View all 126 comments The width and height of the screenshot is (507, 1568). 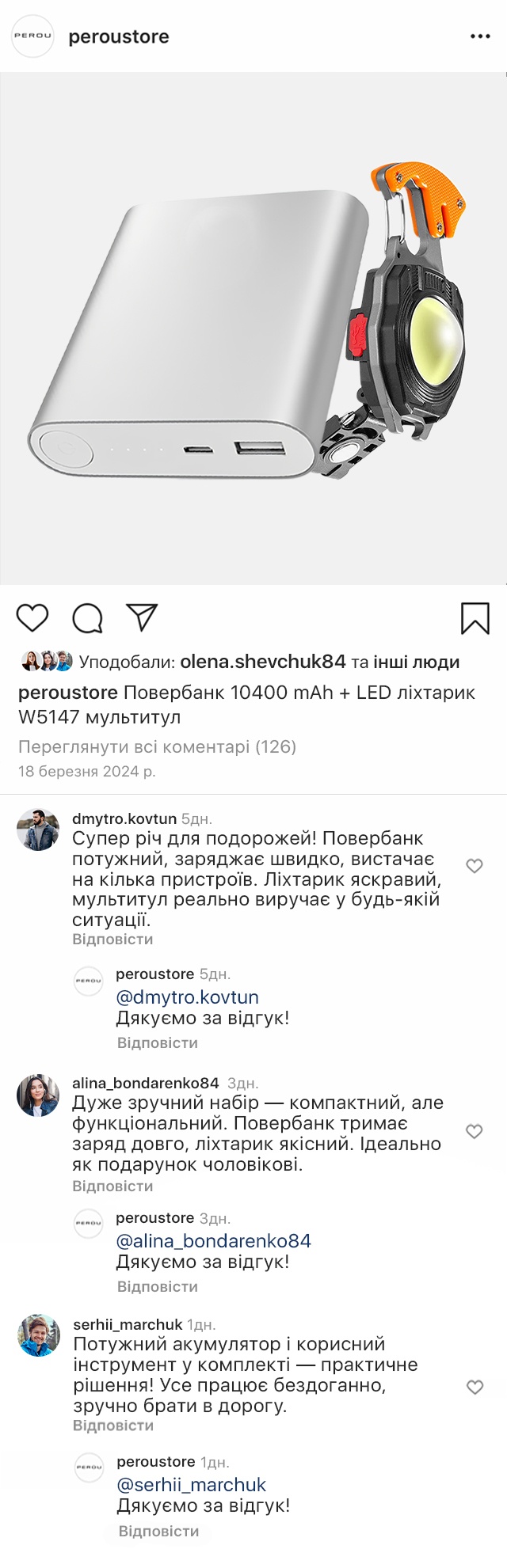(157, 746)
